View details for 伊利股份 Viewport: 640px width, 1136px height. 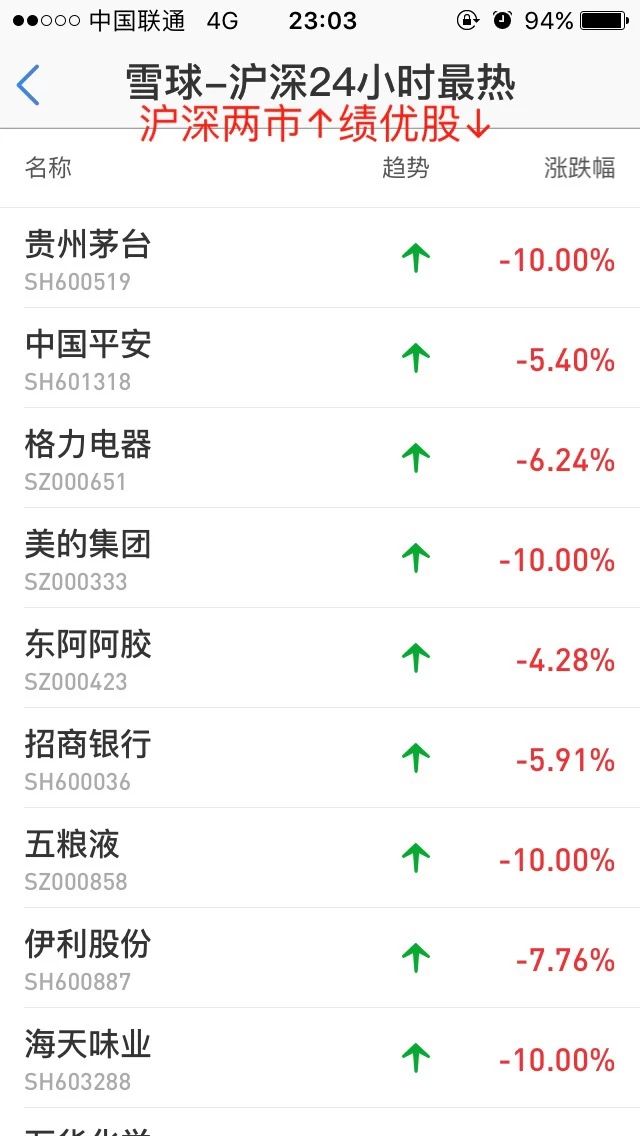pyautogui.click(x=320, y=958)
